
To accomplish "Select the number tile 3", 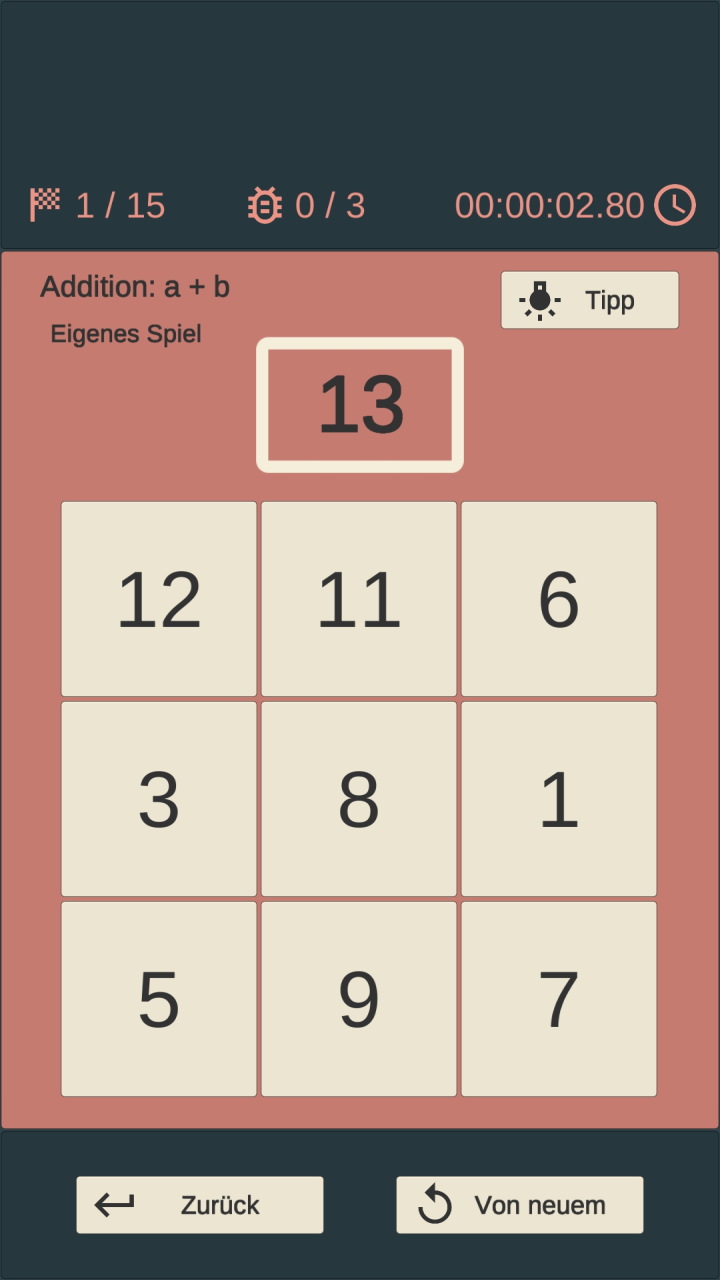I will pos(159,799).
